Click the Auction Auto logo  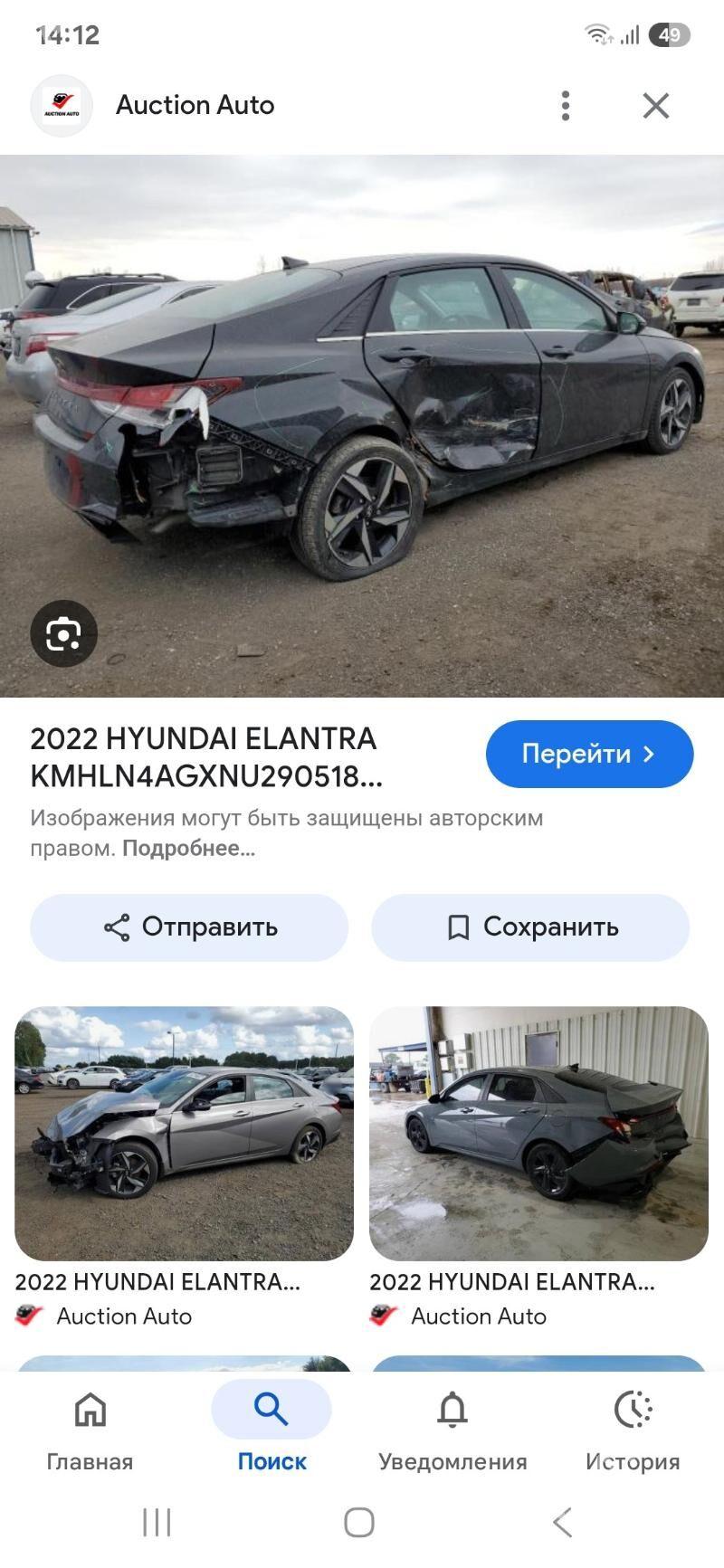coord(61,105)
